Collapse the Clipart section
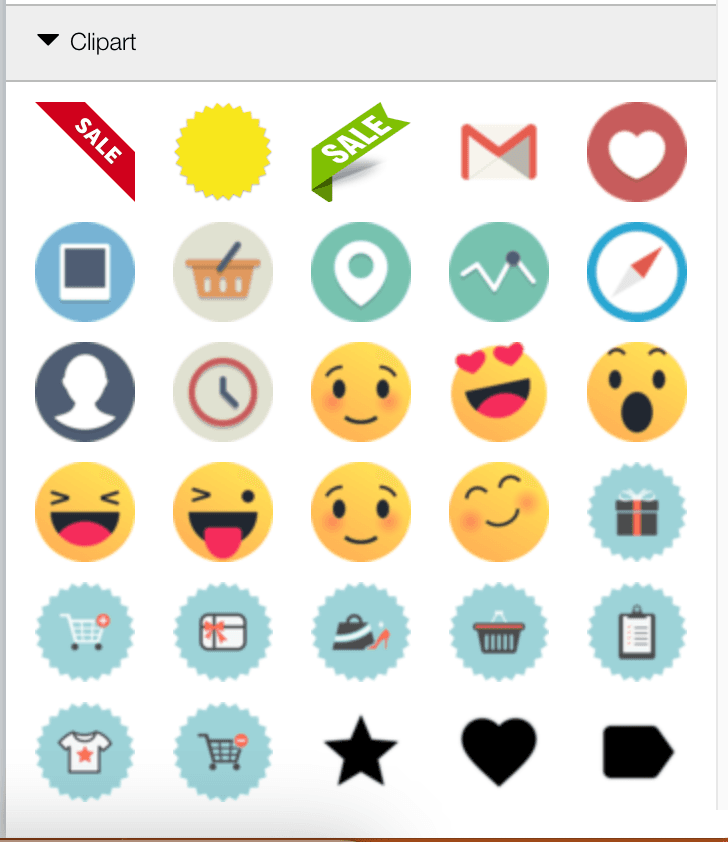The width and height of the screenshot is (728, 842). pyautogui.click(x=48, y=42)
